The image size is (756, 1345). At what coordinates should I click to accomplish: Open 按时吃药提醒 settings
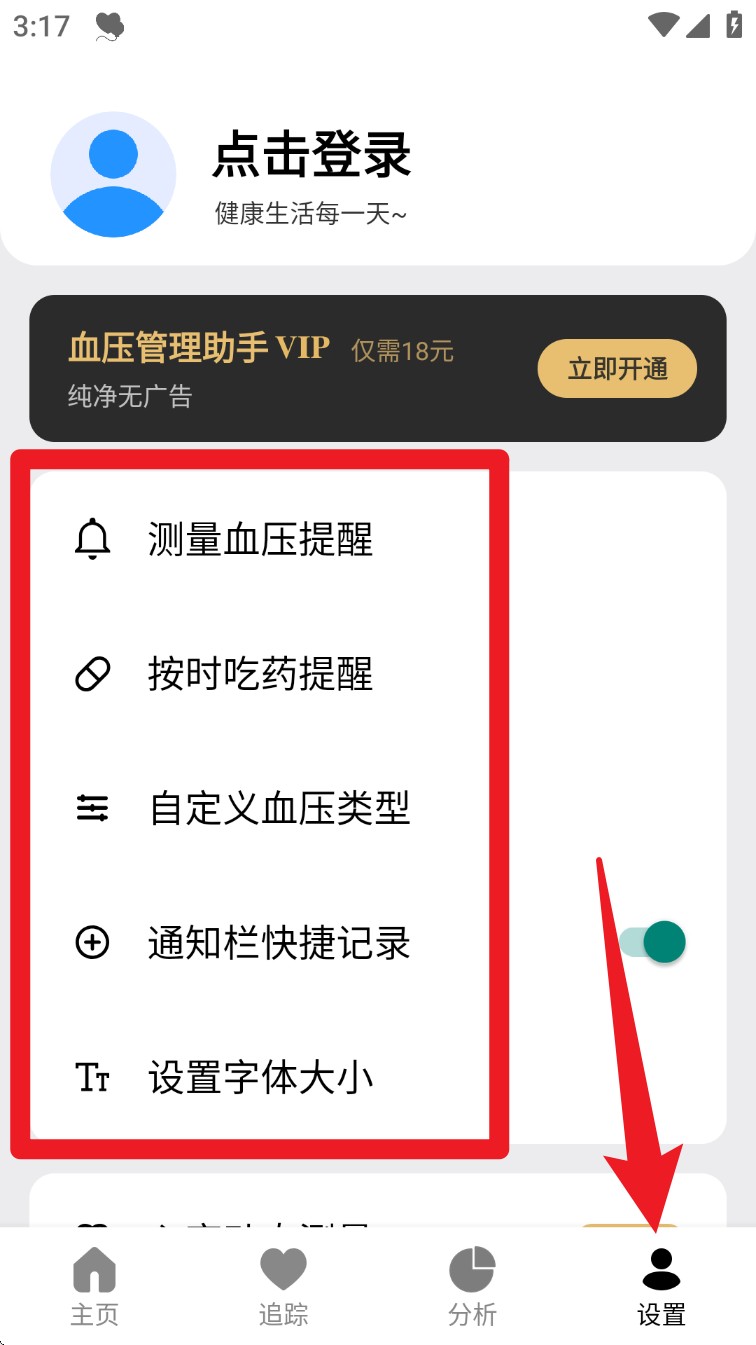click(260, 674)
